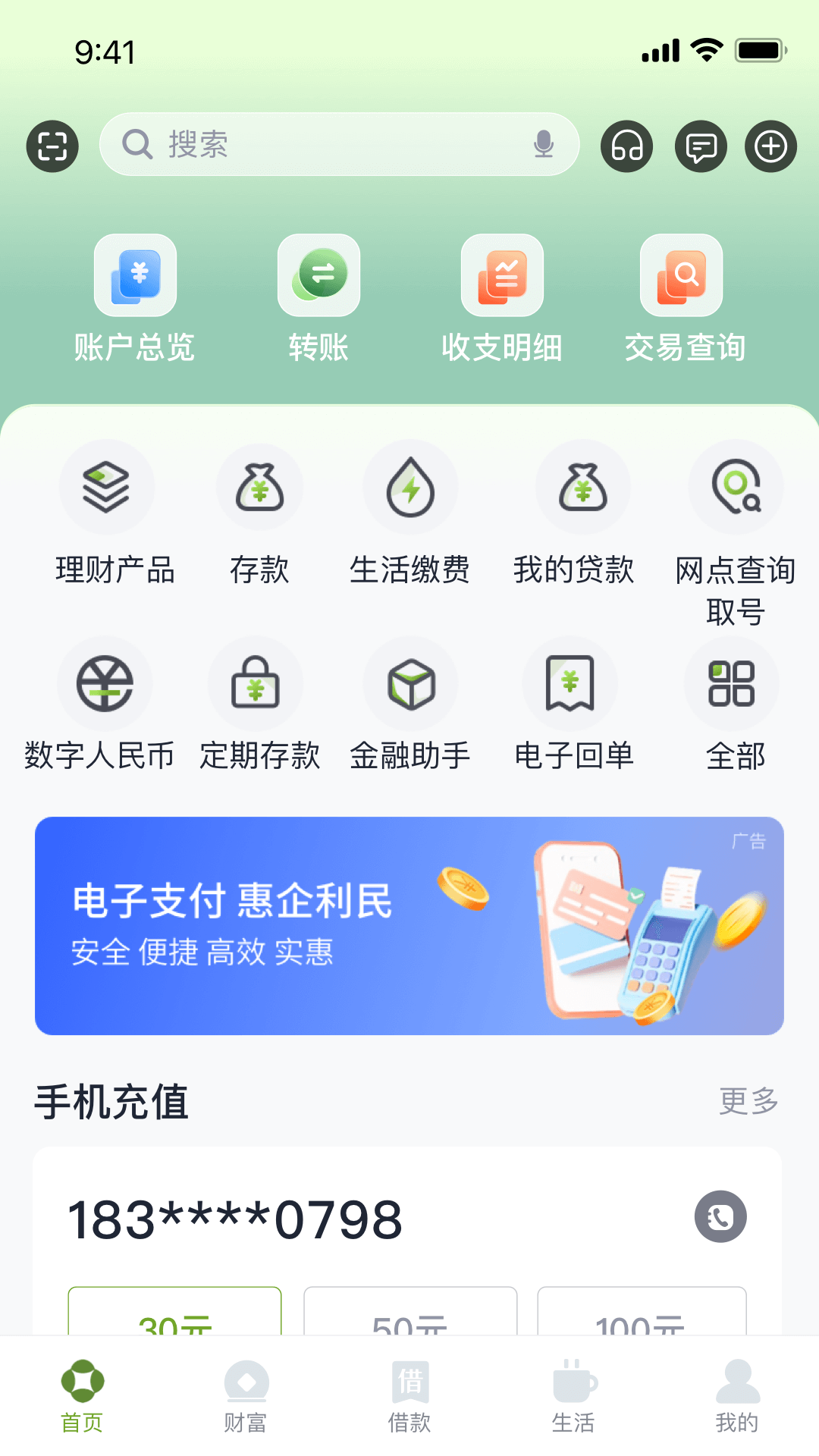
Task: Open the 我的 profile tab
Action: (x=736, y=1399)
